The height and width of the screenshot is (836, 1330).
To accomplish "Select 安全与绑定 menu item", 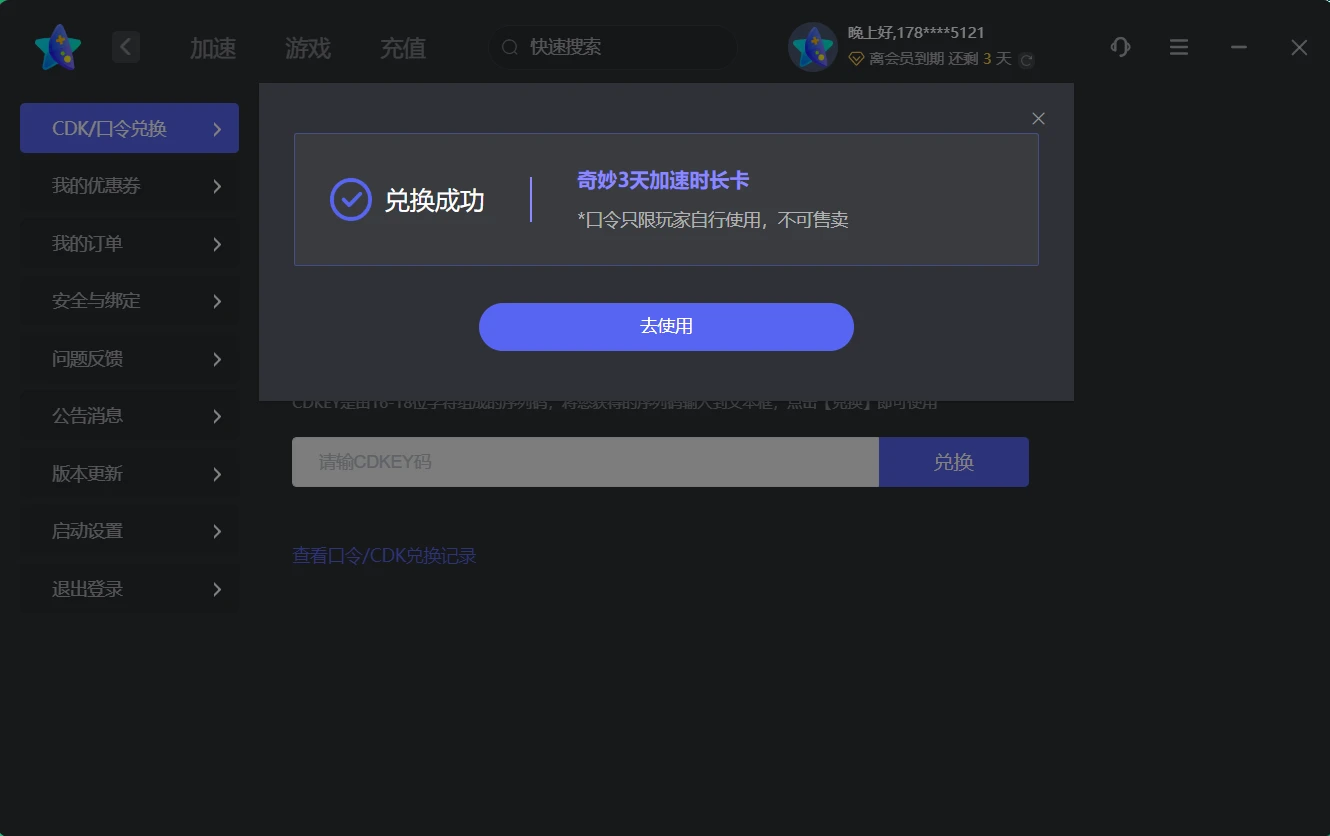I will pyautogui.click(x=129, y=301).
